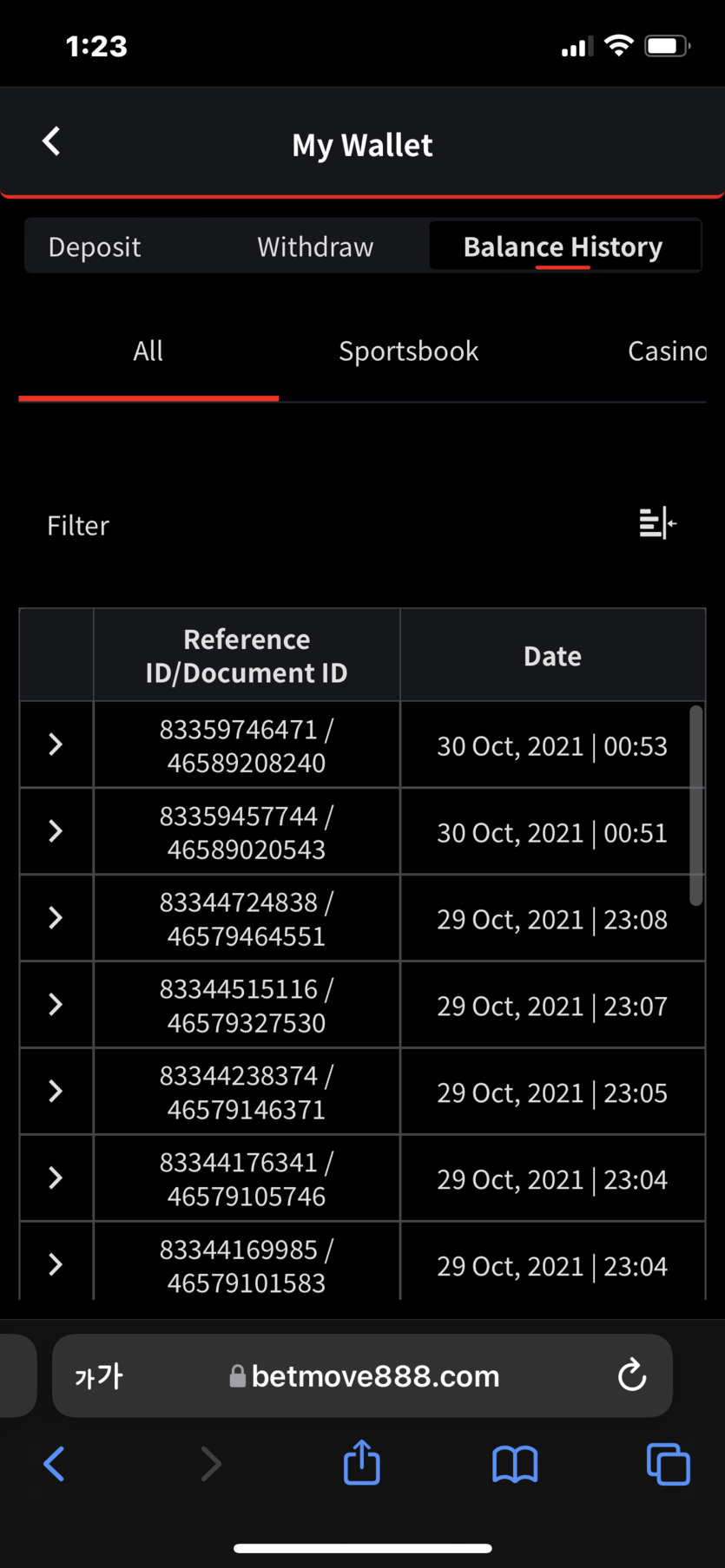
Task: Expand row for reference 83344724838
Action: (x=56, y=918)
